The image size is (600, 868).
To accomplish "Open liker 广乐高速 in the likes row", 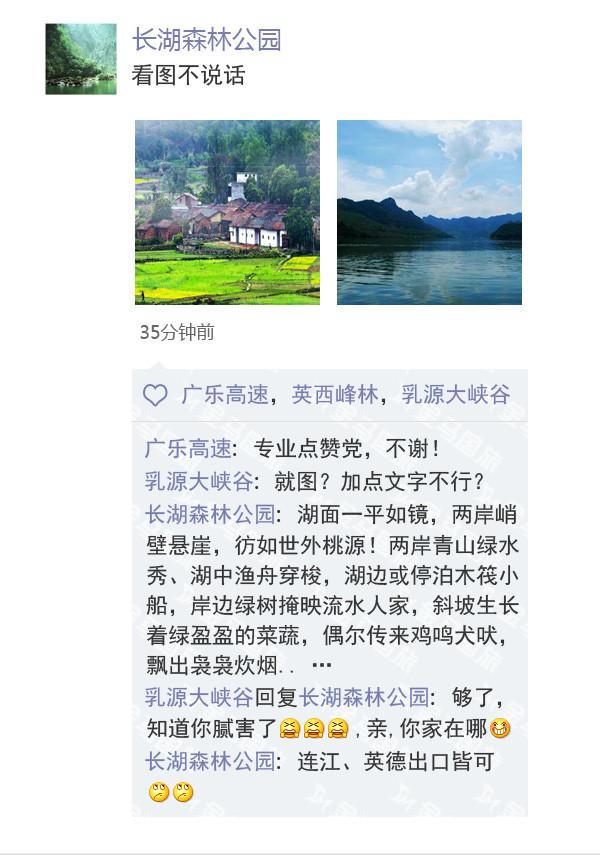I will (x=224, y=395).
